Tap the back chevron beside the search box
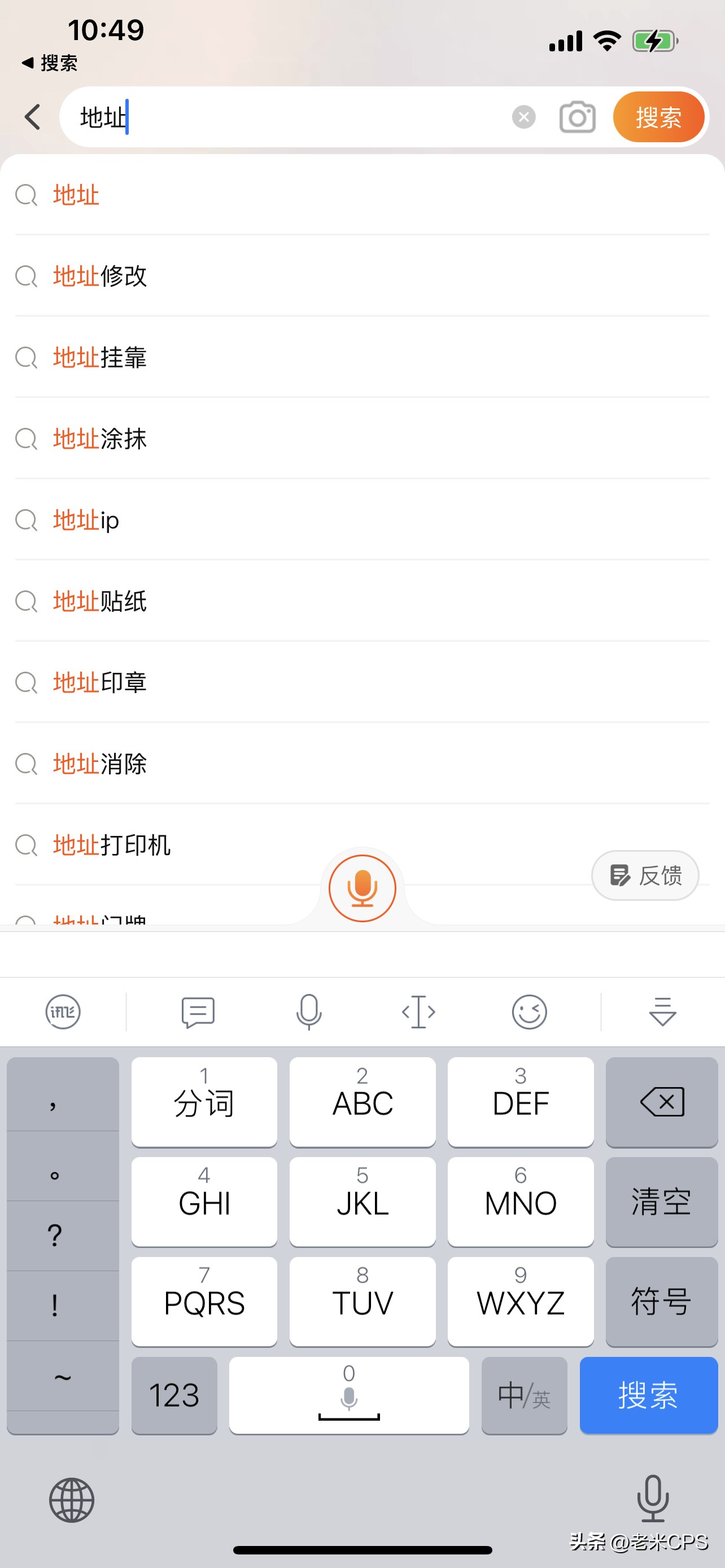This screenshot has width=725, height=1568. [x=32, y=116]
